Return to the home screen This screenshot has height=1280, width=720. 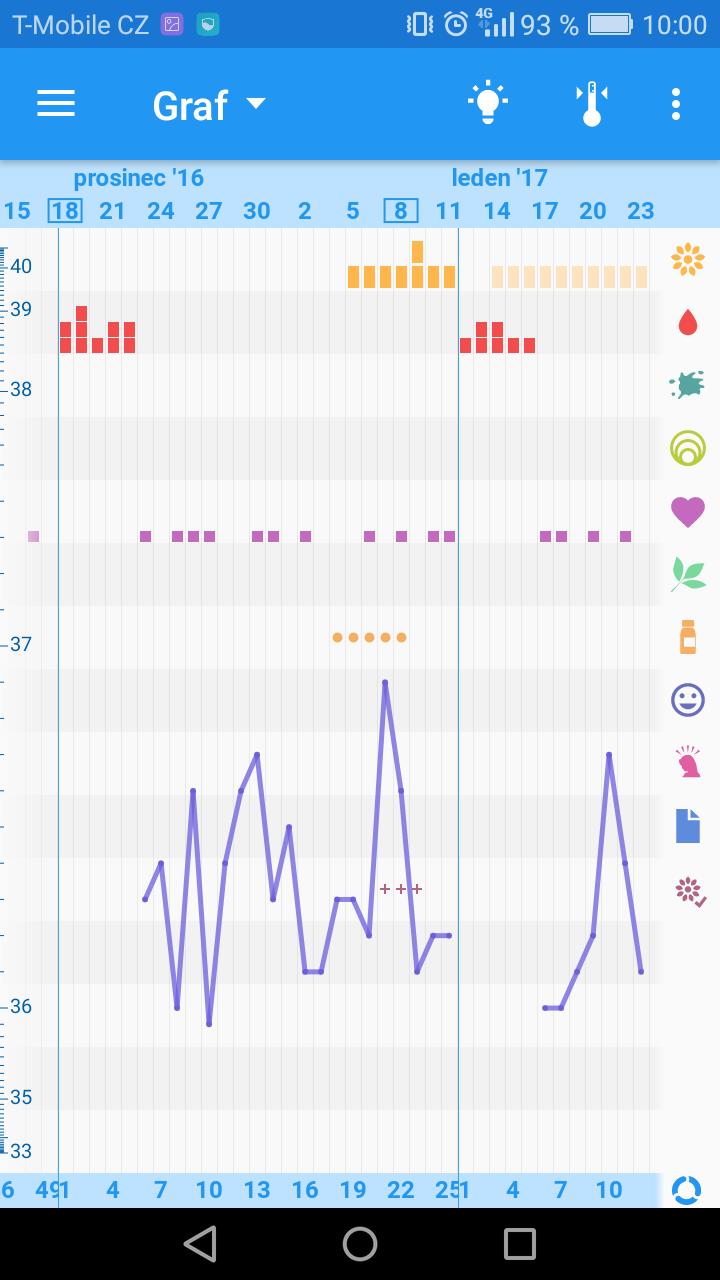pyautogui.click(x=360, y=1244)
